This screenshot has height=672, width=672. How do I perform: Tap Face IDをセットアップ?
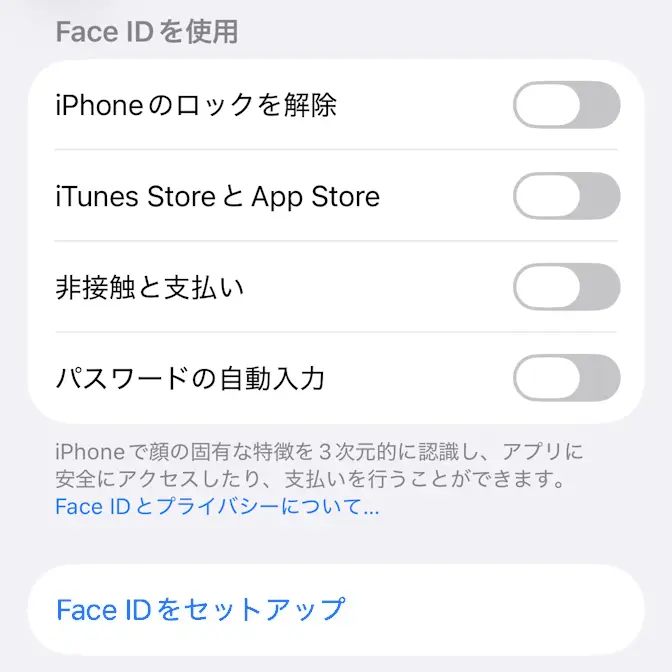tap(201, 609)
